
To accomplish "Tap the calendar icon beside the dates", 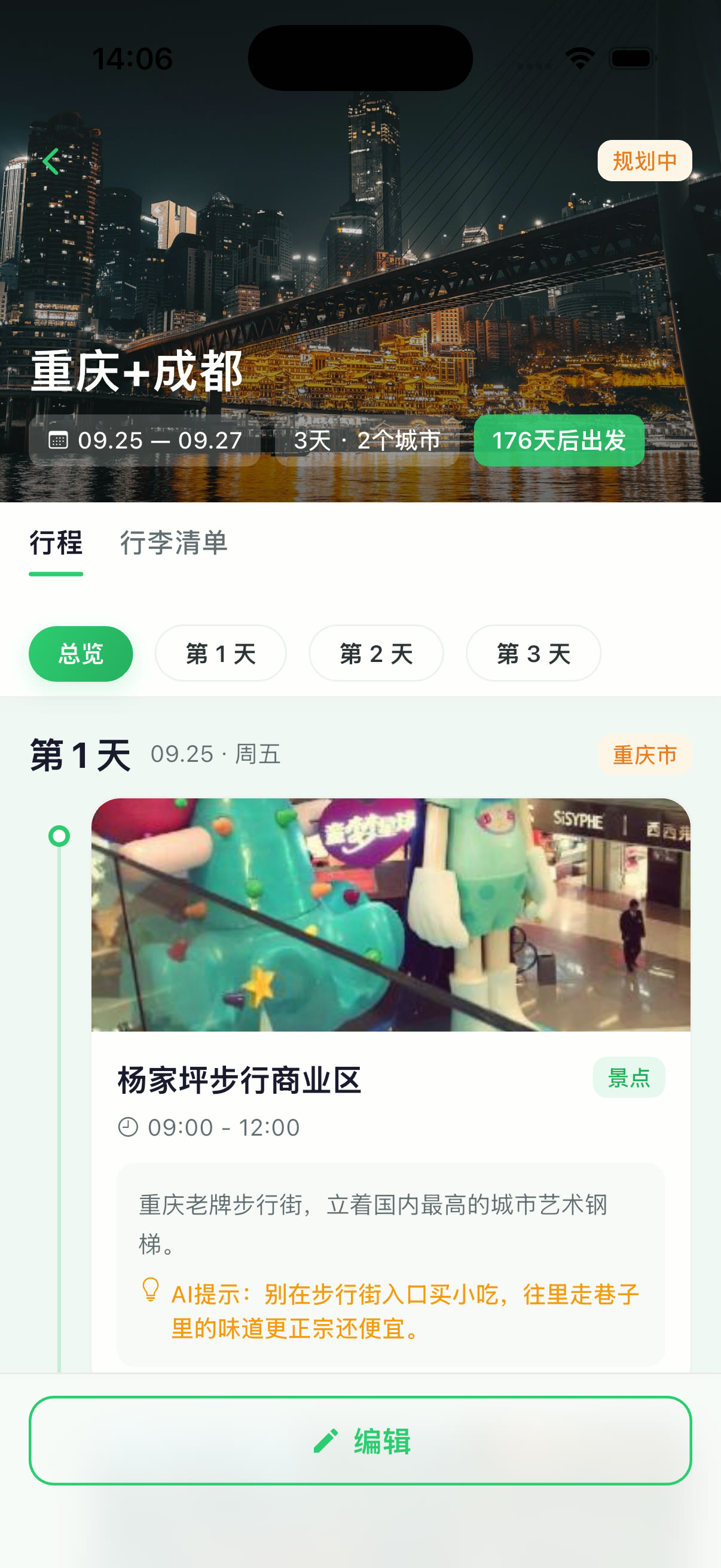I will pyautogui.click(x=59, y=440).
